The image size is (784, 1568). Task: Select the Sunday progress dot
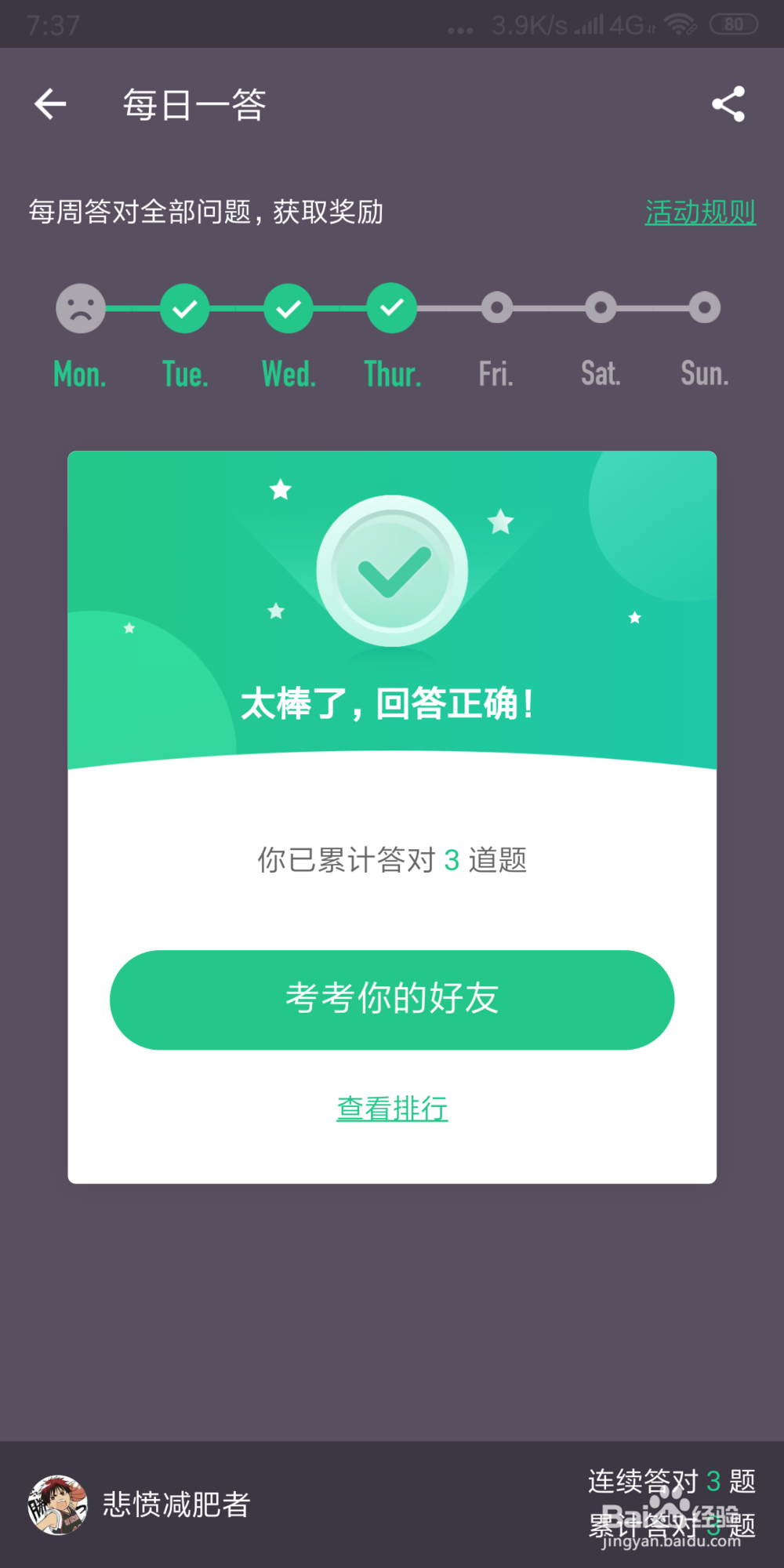click(x=702, y=308)
